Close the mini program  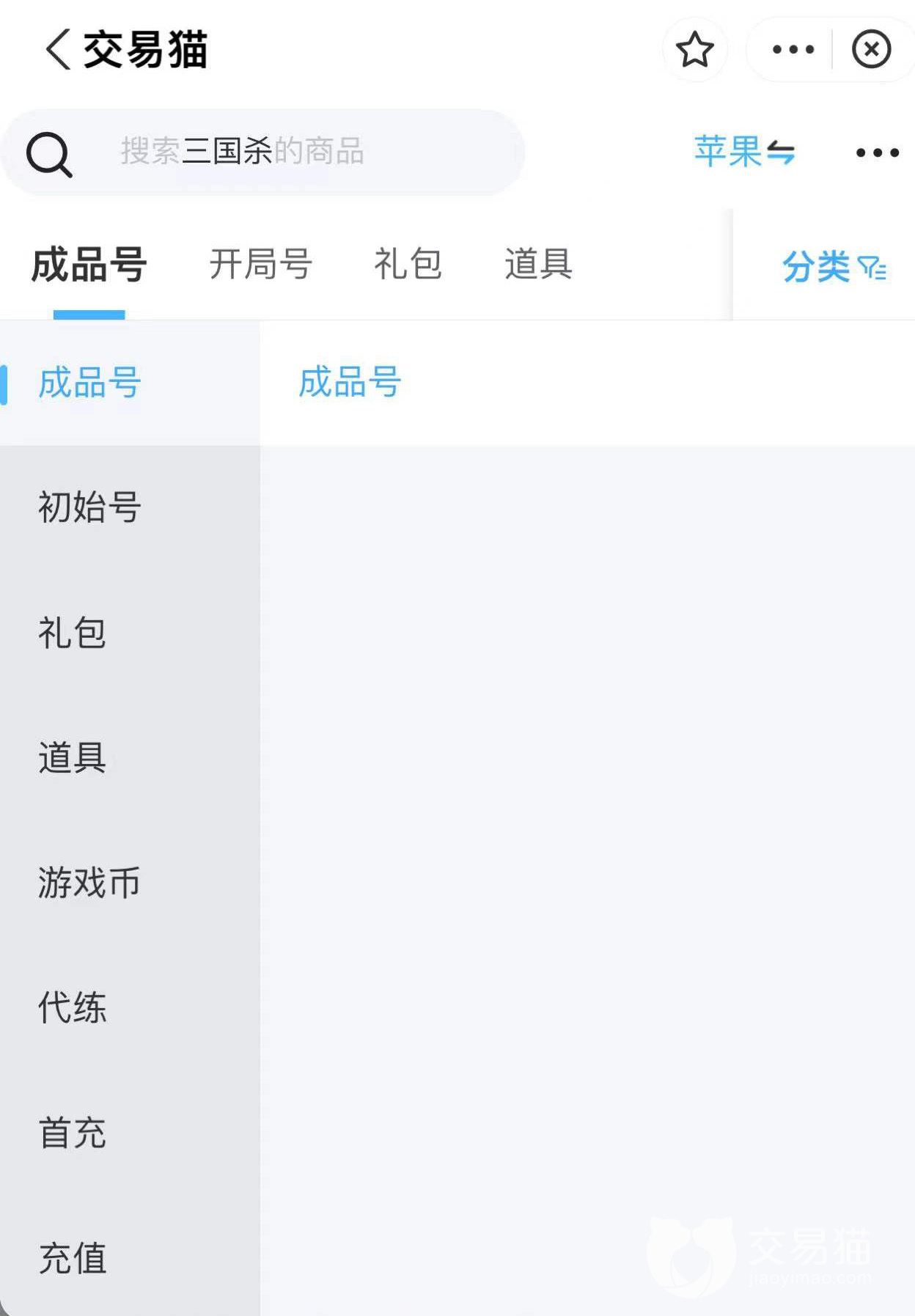[871, 50]
